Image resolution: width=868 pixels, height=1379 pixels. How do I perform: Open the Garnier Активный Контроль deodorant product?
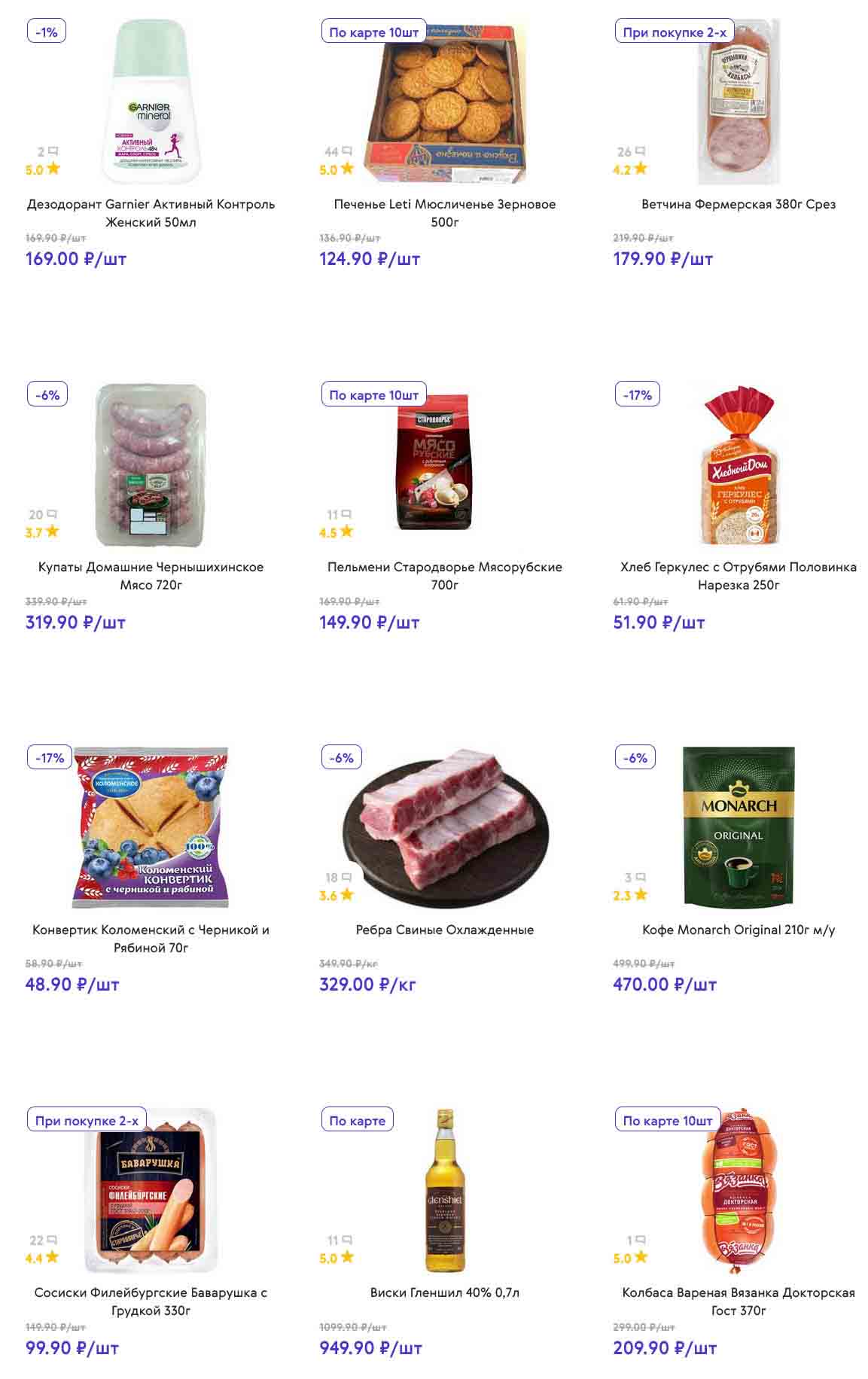(x=151, y=213)
